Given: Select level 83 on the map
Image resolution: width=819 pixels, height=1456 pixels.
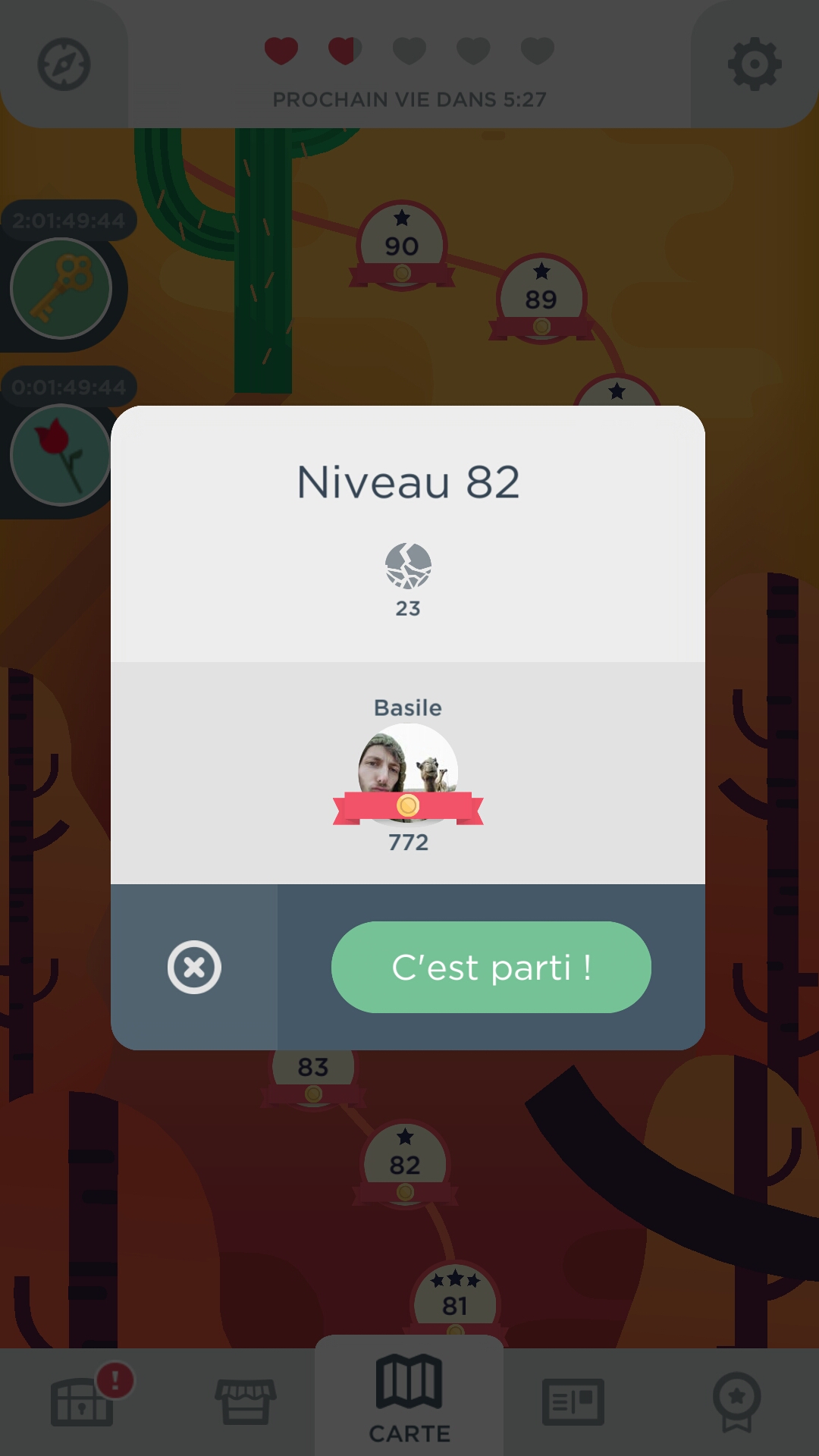Looking at the screenshot, I should point(313,1069).
